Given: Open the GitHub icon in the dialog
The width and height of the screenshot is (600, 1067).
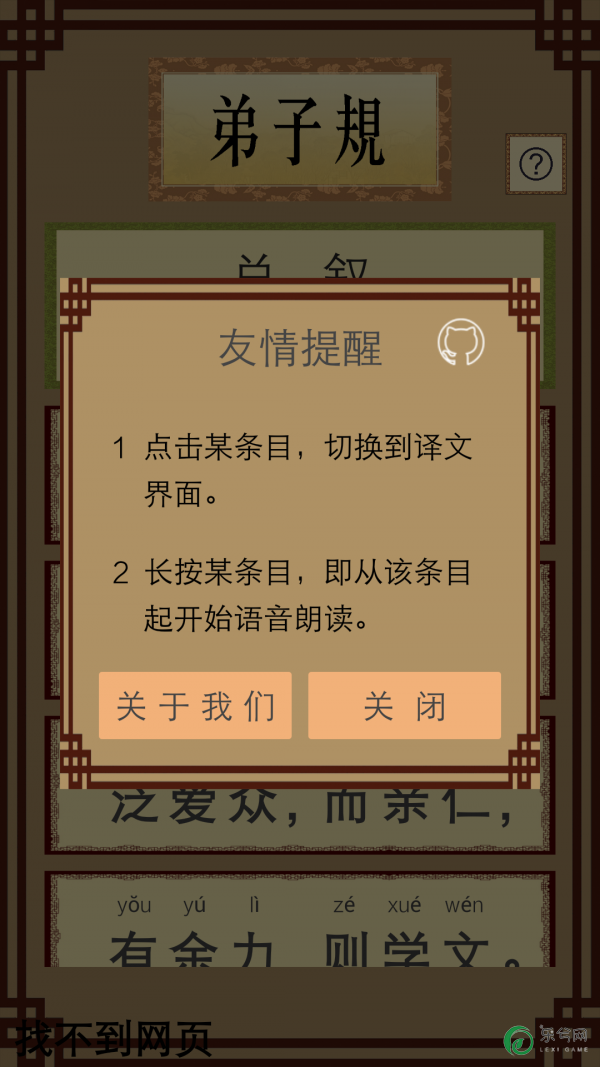Looking at the screenshot, I should point(461,343).
